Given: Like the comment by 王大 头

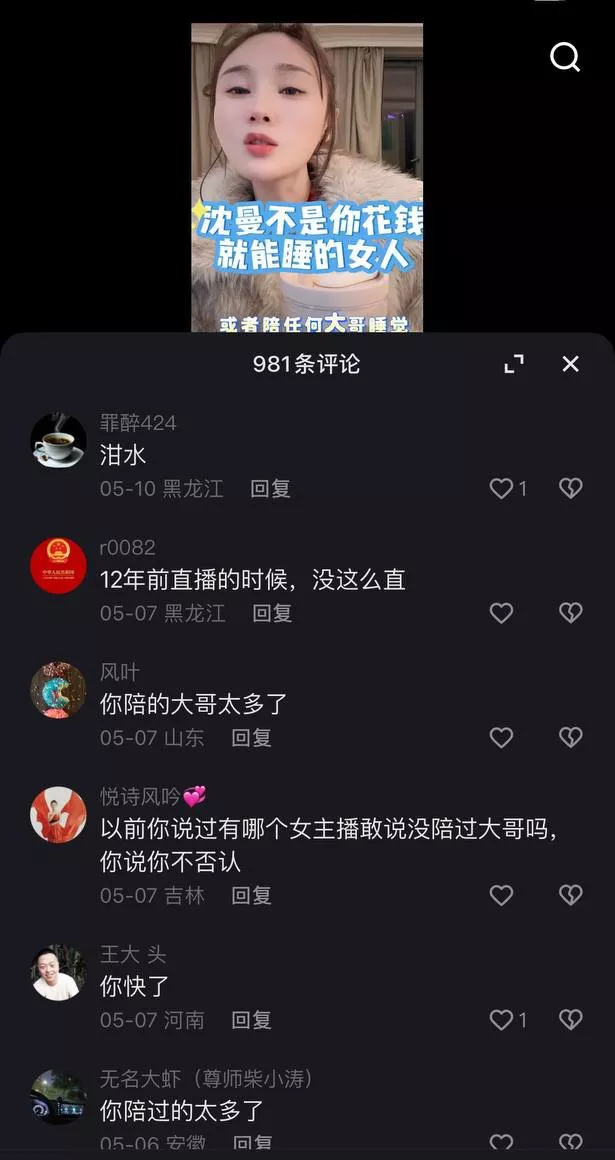Looking at the screenshot, I should [x=501, y=1020].
